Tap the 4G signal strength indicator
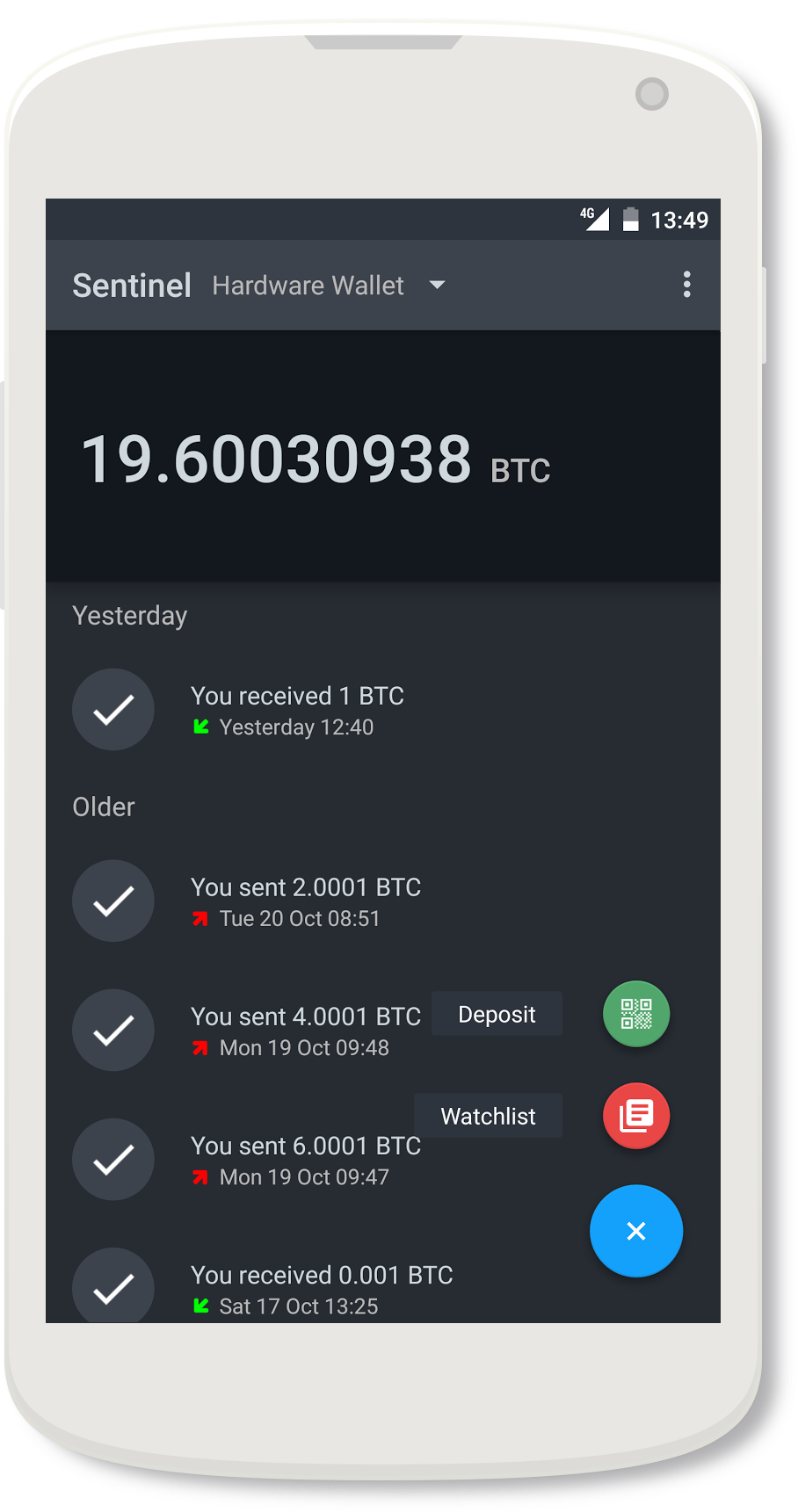 tap(593, 220)
